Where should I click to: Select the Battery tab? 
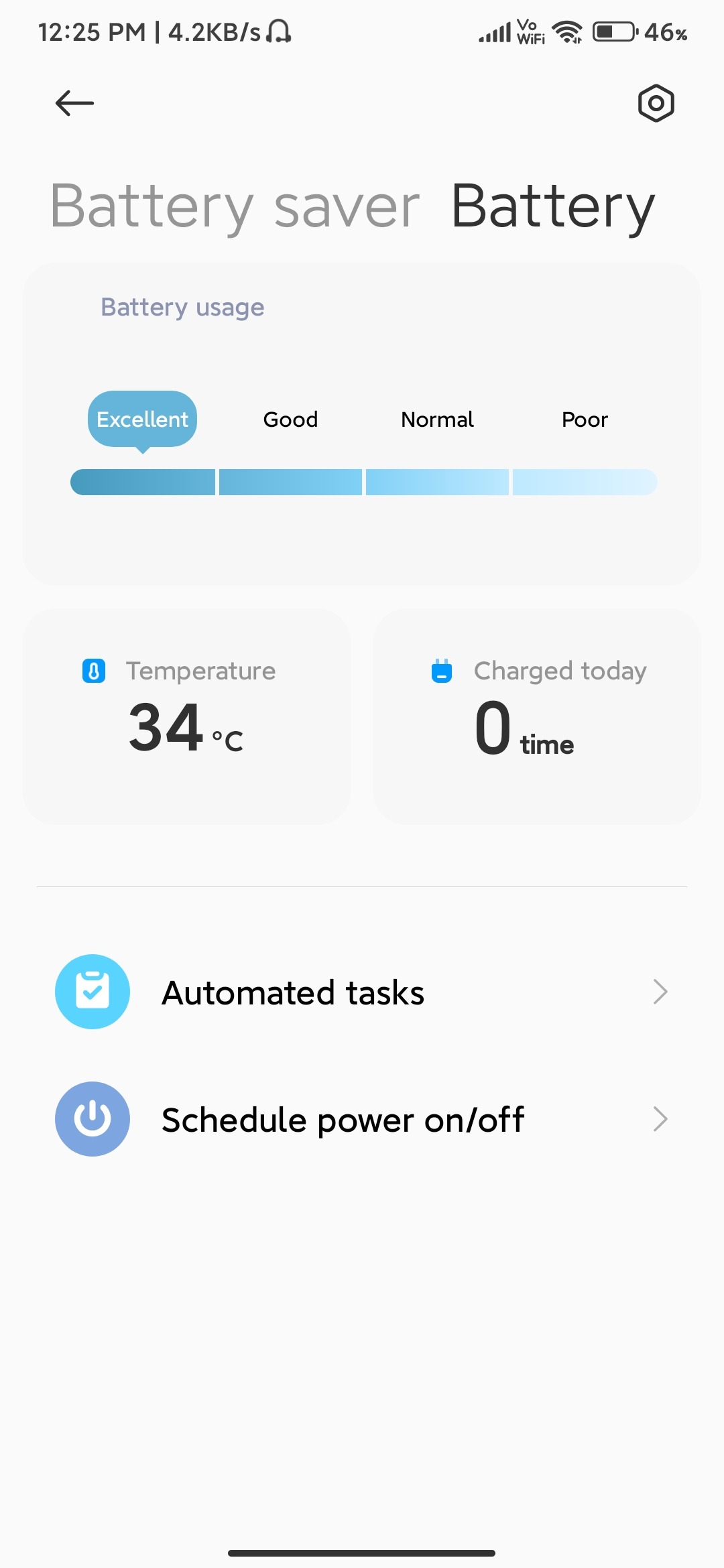pos(552,206)
